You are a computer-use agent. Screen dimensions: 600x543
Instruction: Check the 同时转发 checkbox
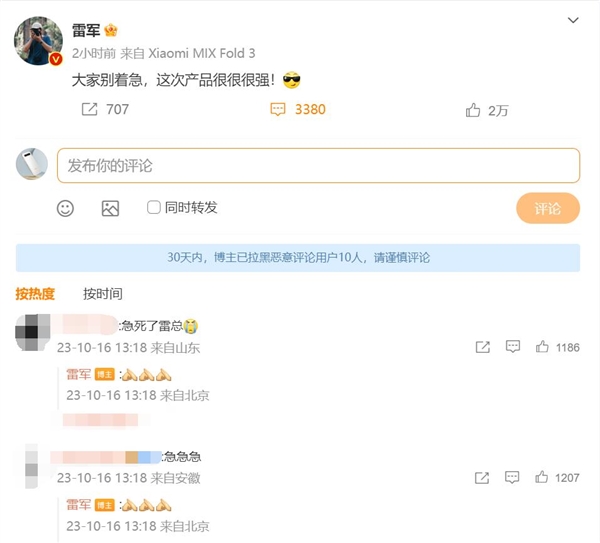tap(153, 207)
